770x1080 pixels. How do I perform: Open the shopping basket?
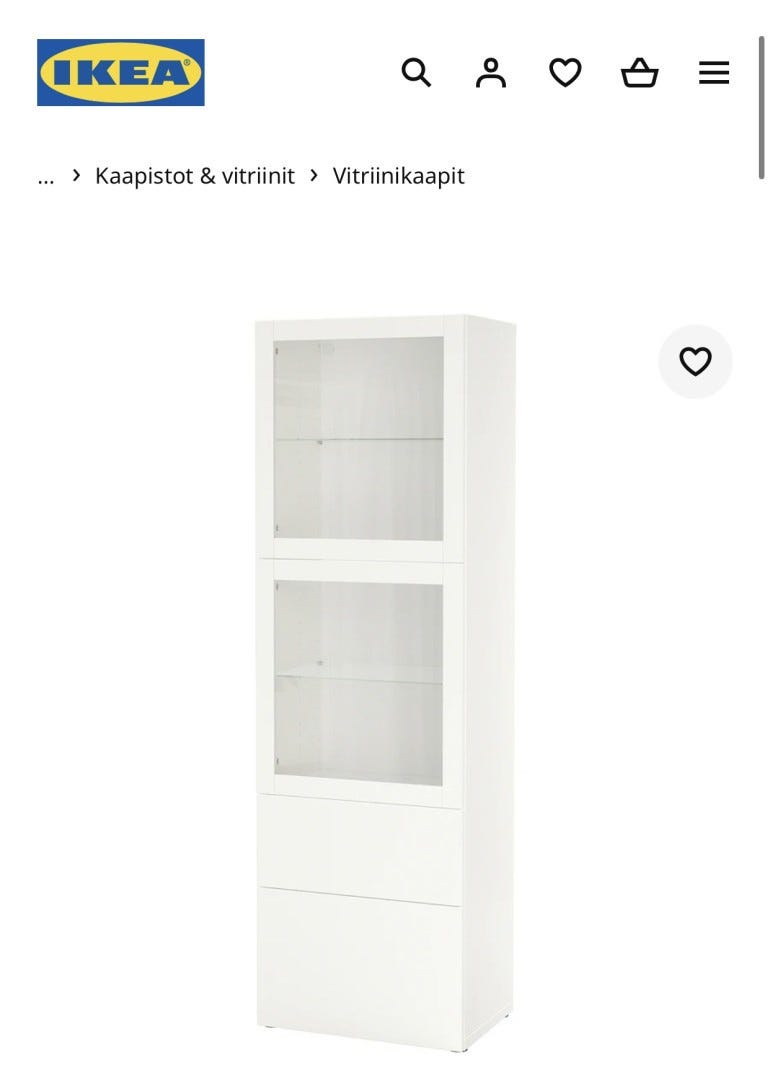[639, 73]
